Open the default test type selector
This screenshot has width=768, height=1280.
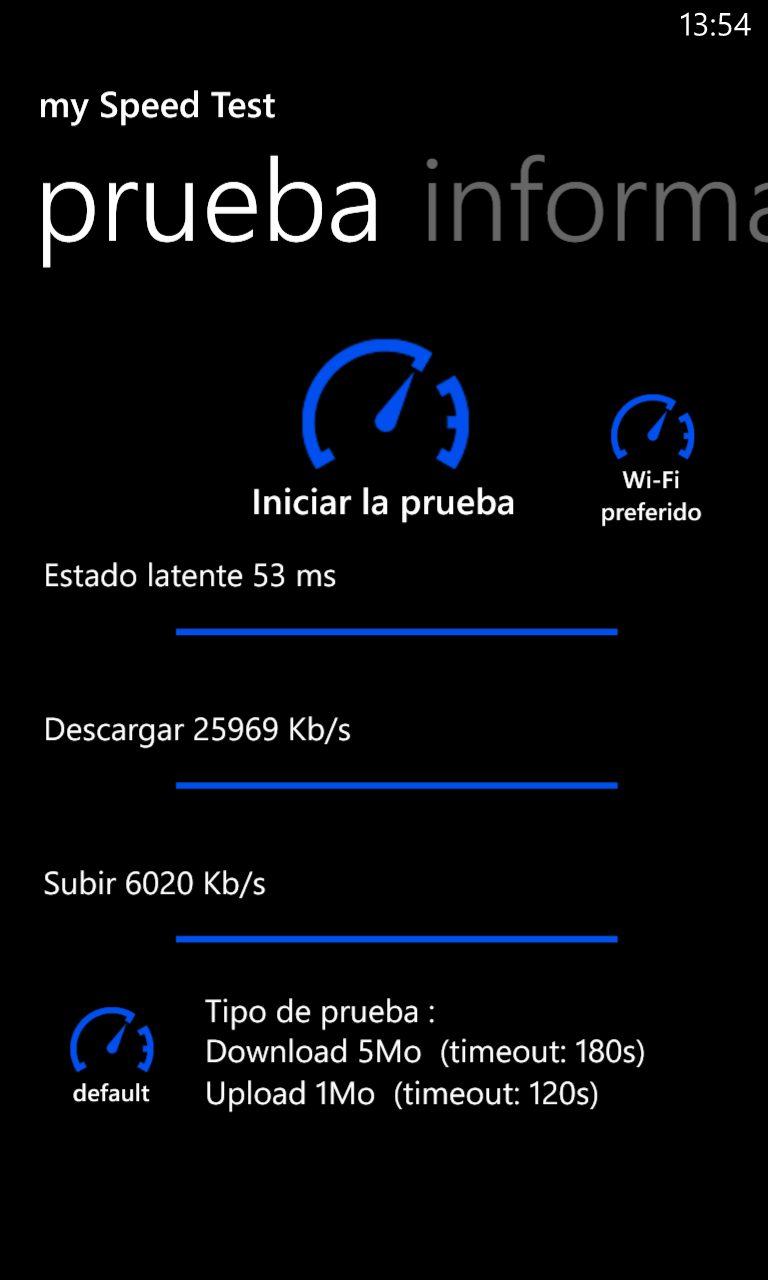click(111, 1054)
